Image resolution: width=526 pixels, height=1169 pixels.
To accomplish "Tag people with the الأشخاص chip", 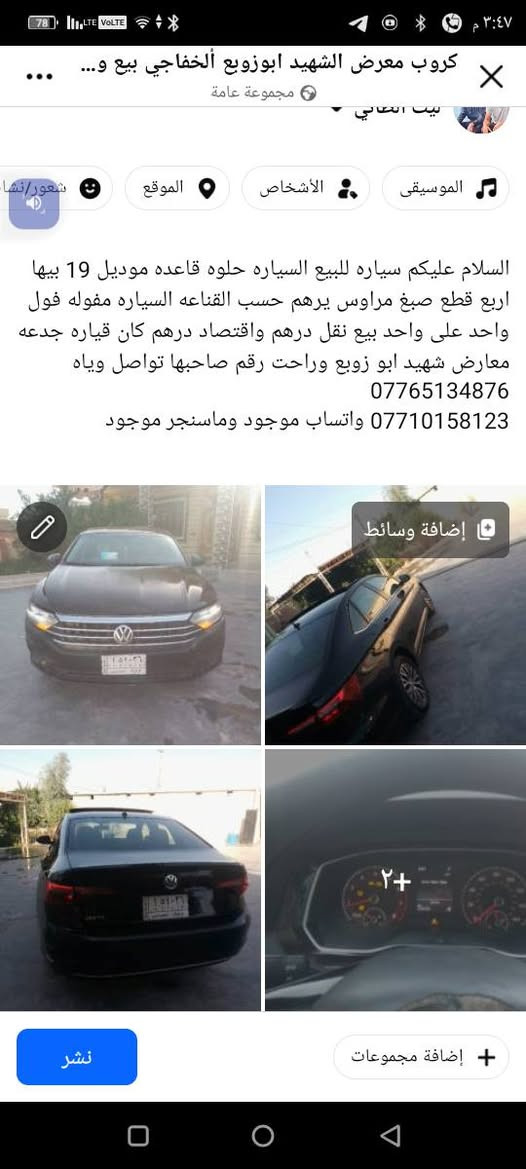I will (305, 188).
